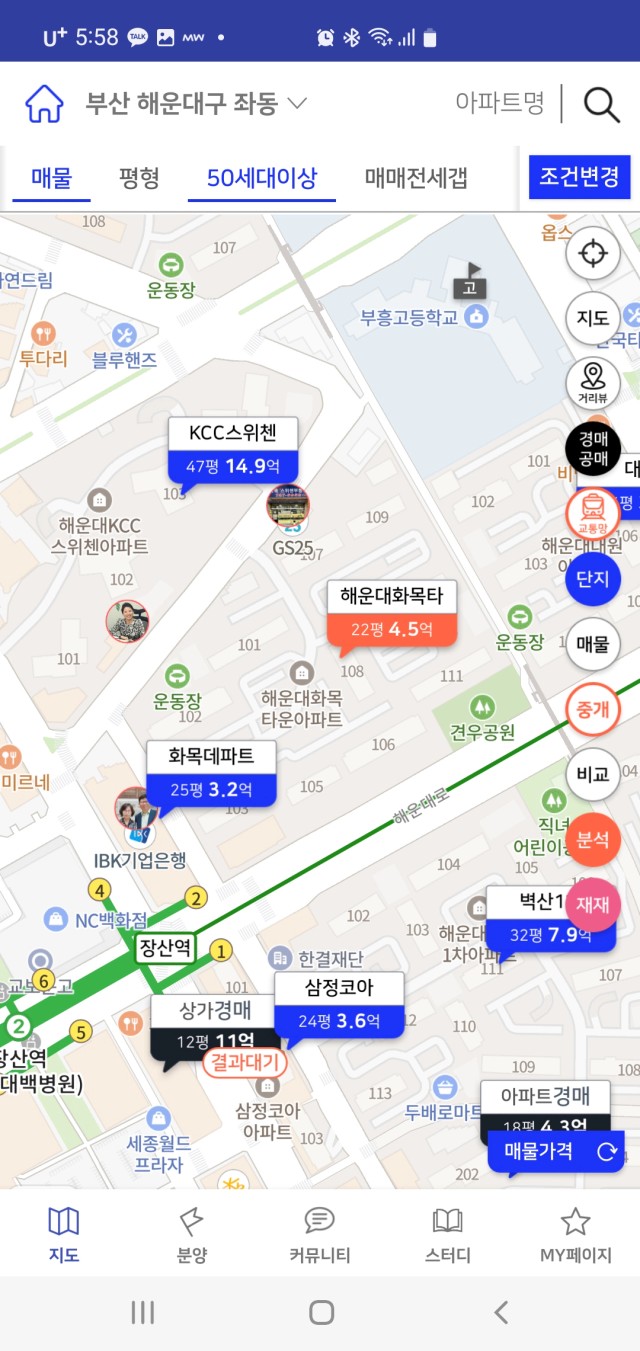Open the MY페이지 tab
Image resolution: width=640 pixels, height=1351 pixels.
pos(575,1234)
